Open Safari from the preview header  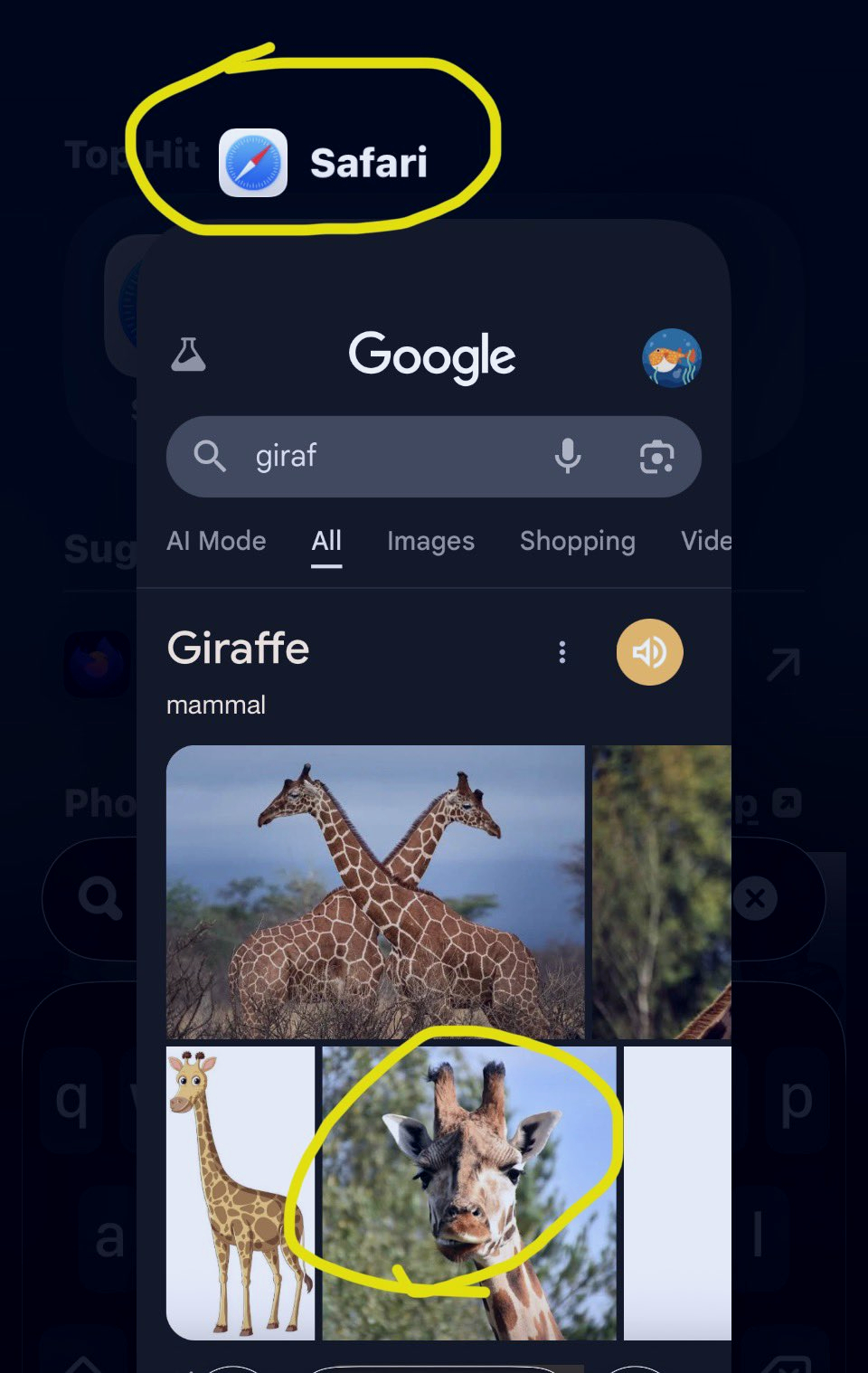click(x=324, y=163)
